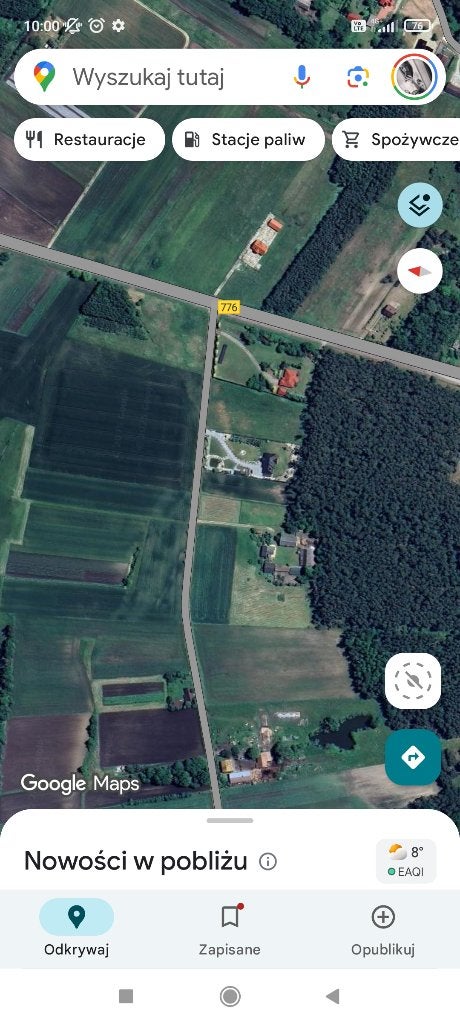Screen dimensions: 460x1024
Task: Select the Restauracje chip
Action: tap(89, 139)
